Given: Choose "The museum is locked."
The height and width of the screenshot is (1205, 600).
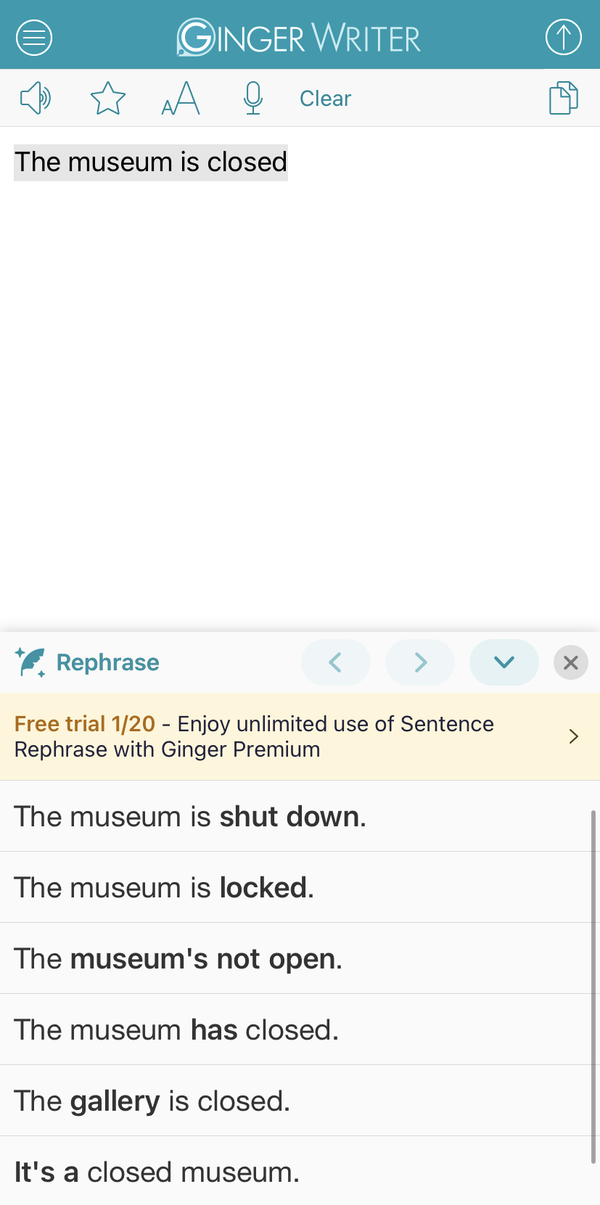Looking at the screenshot, I should click(300, 888).
